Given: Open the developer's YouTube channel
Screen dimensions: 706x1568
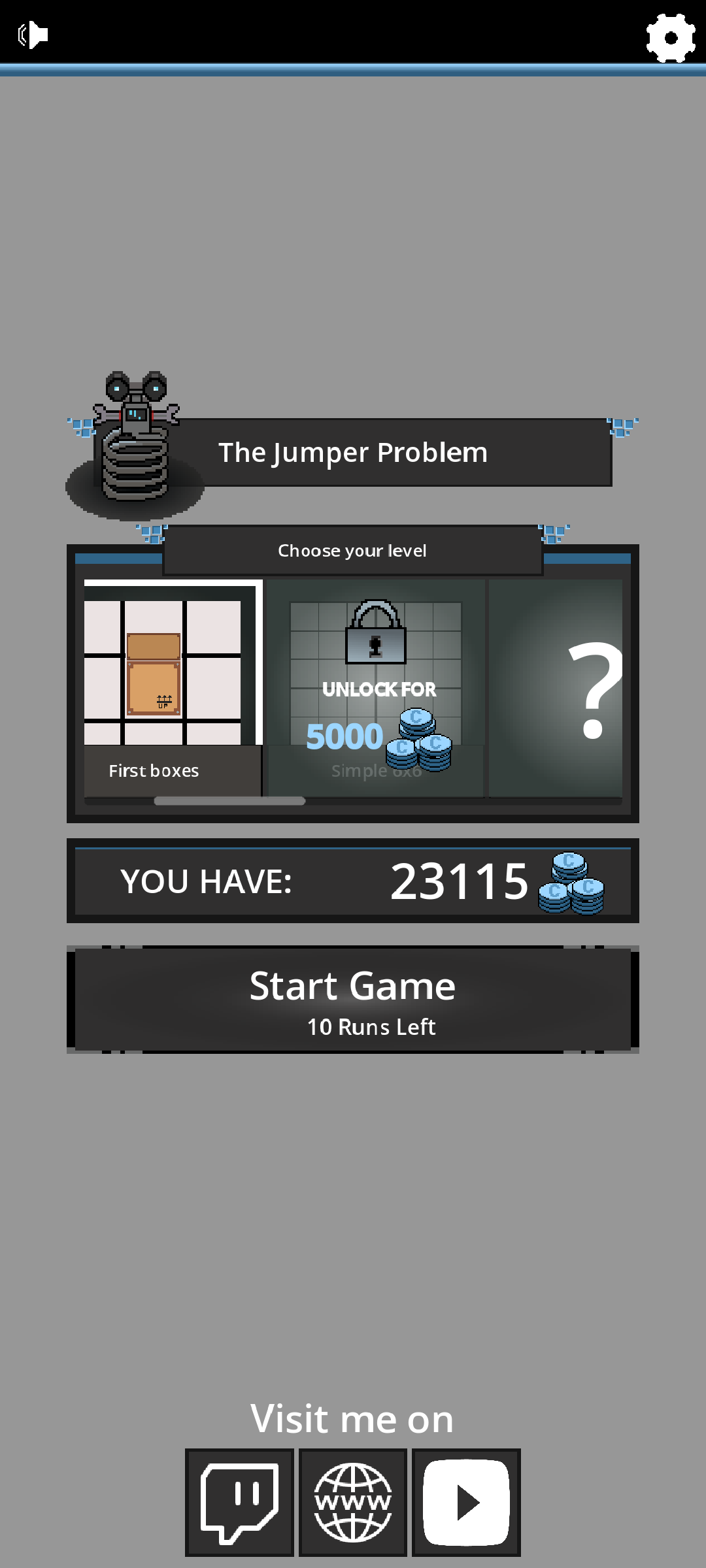Looking at the screenshot, I should 466,1503.
